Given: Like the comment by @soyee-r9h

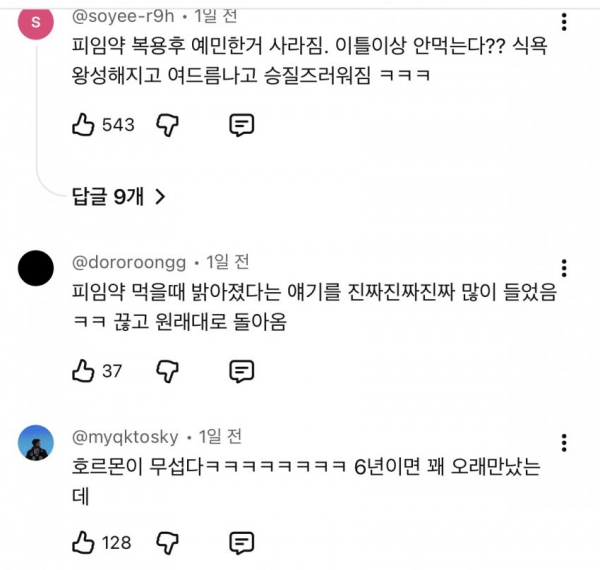Looking at the screenshot, I should point(84,125).
